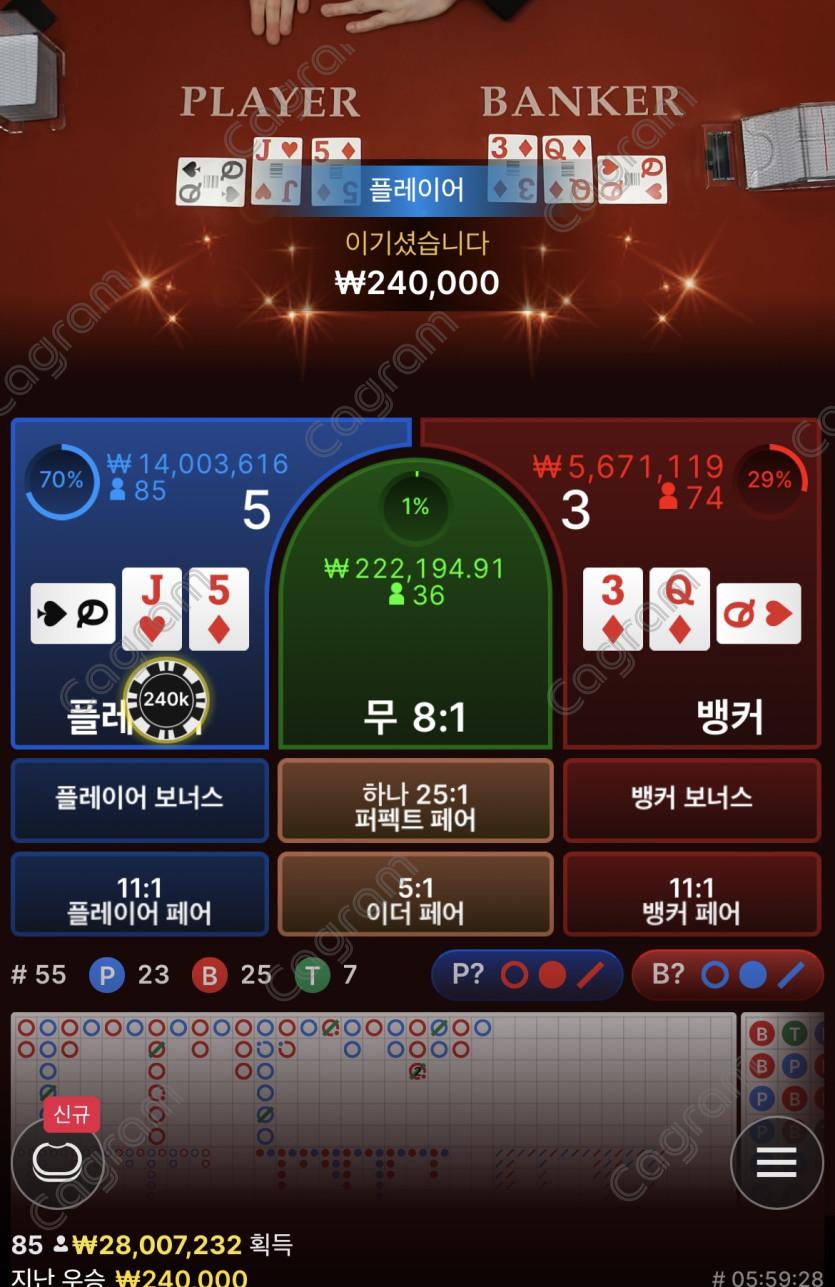Screen dimensions: 835x1287
Task: Place a bet on 플레이어 (Player)
Action: pos(140,600)
